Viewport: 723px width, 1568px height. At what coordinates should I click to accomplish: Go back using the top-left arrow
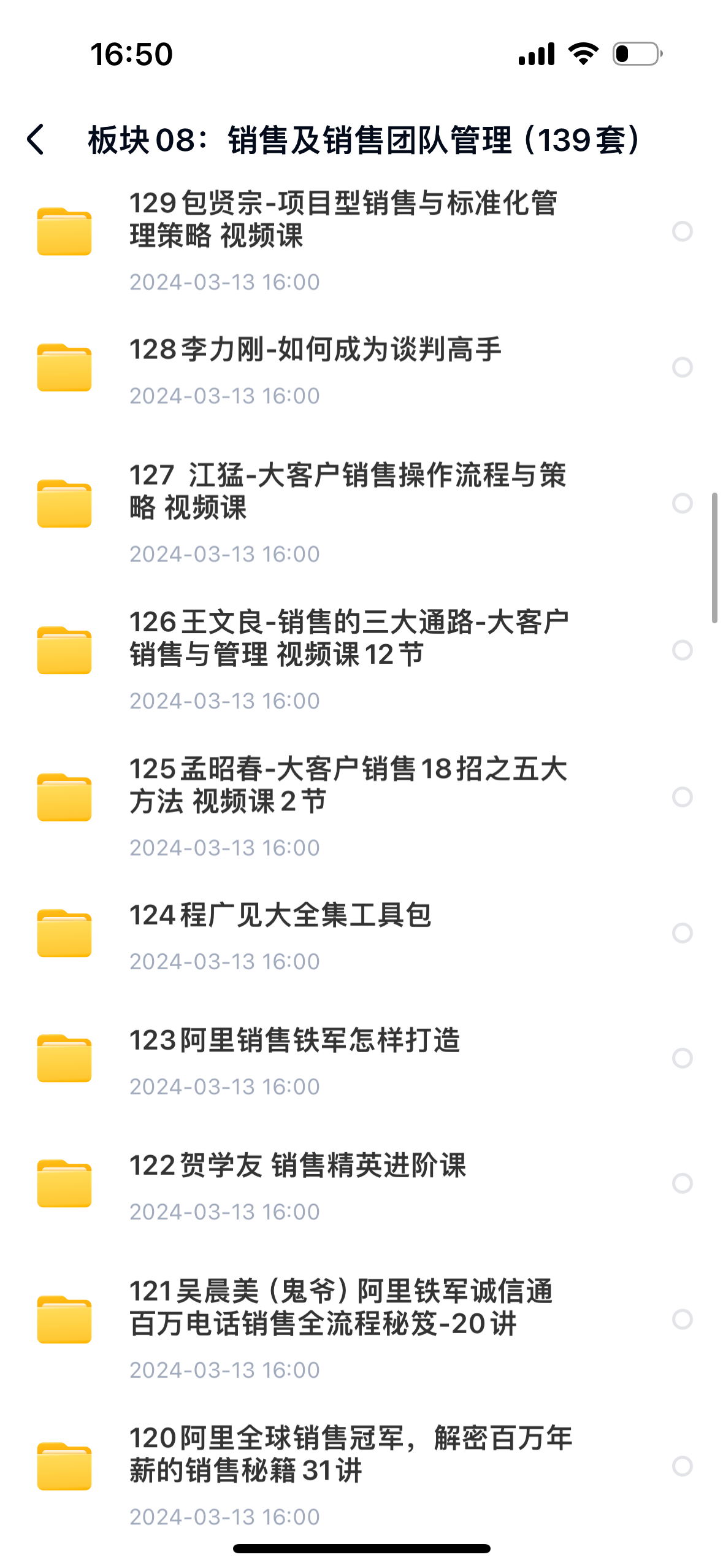point(36,139)
